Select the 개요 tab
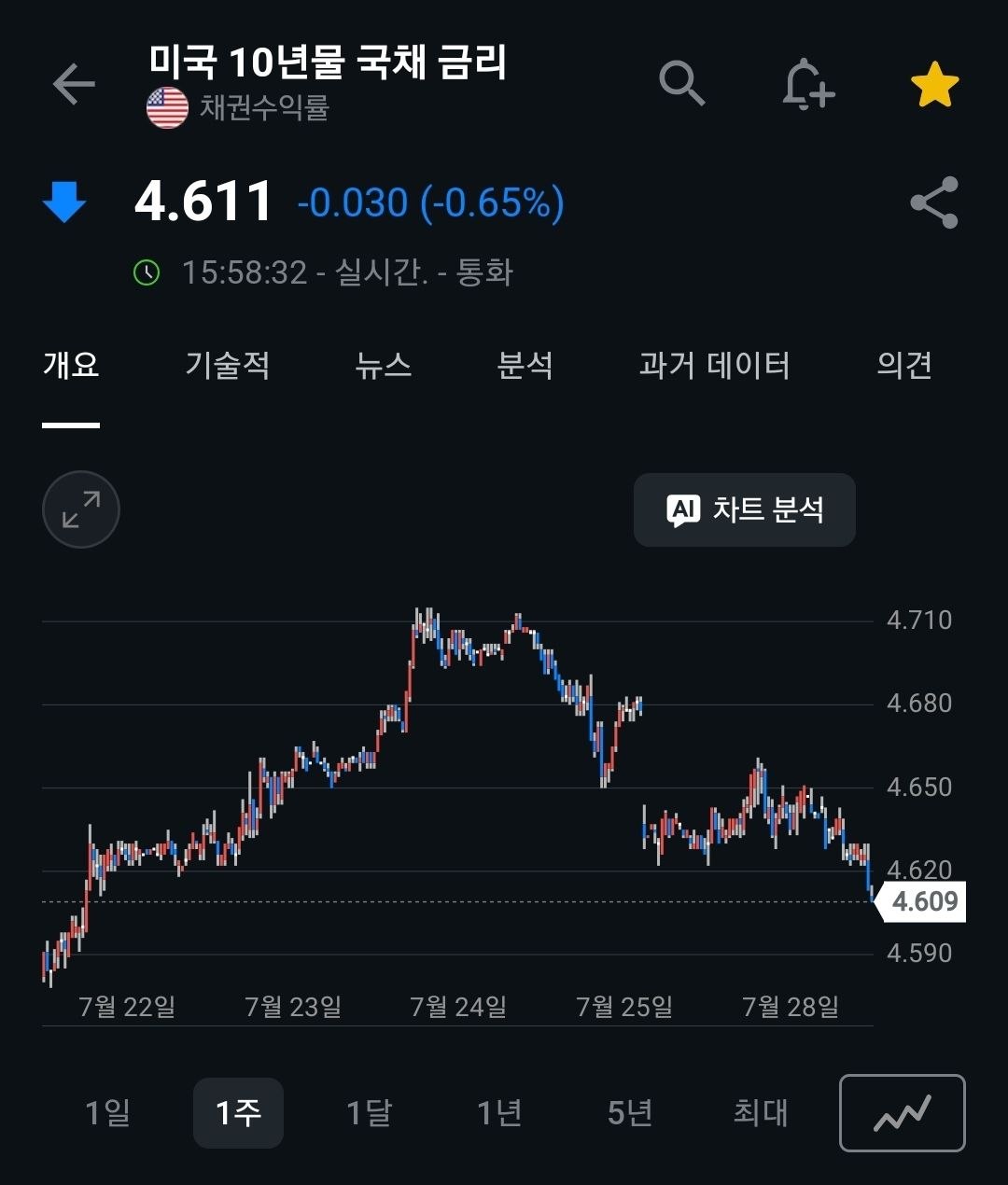This screenshot has height=1185, width=1008. tap(71, 365)
